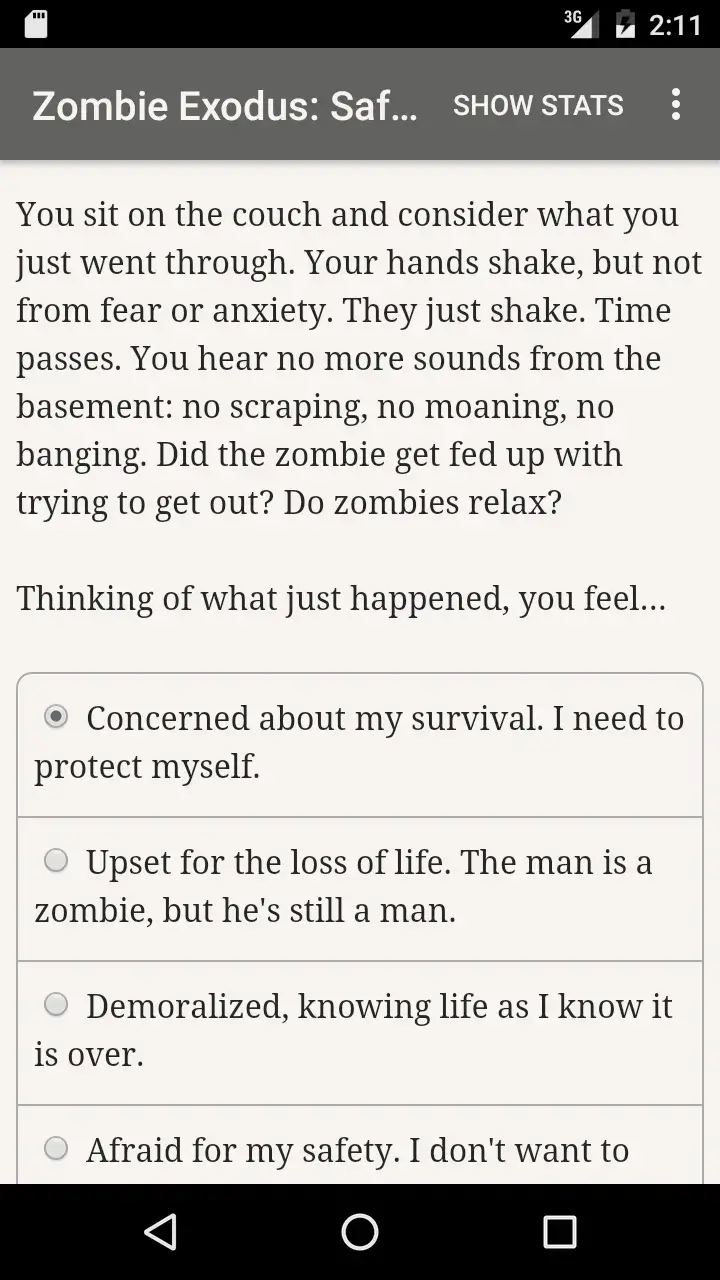Viewport: 720px width, 1280px height.
Task: Click the selected radio button's filled circle
Action: tap(57, 716)
